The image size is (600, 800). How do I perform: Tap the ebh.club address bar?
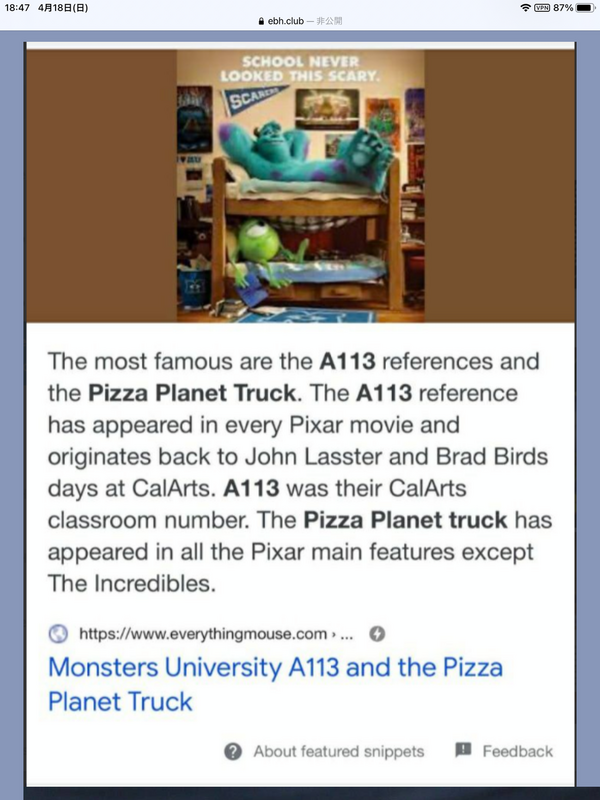[299, 20]
